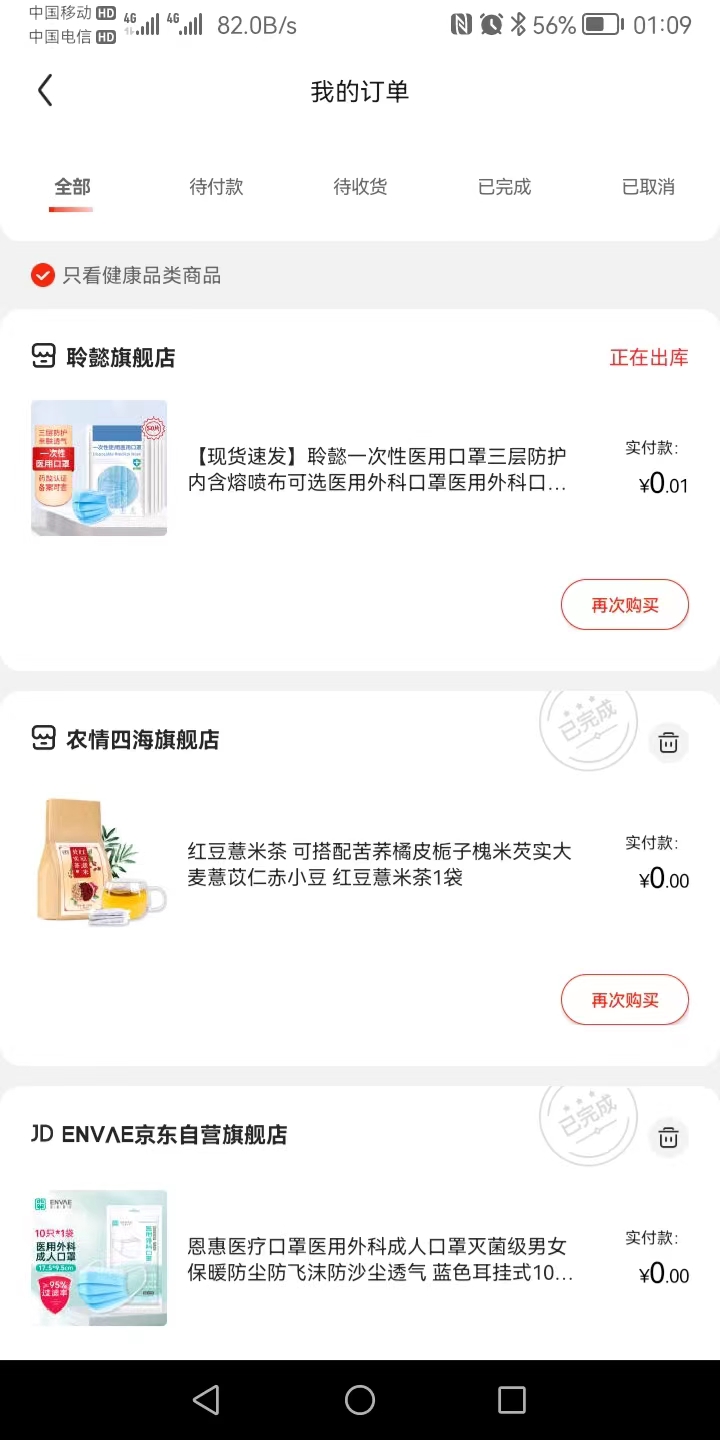
Task: Tap the system home button
Action: pyautogui.click(x=360, y=1400)
